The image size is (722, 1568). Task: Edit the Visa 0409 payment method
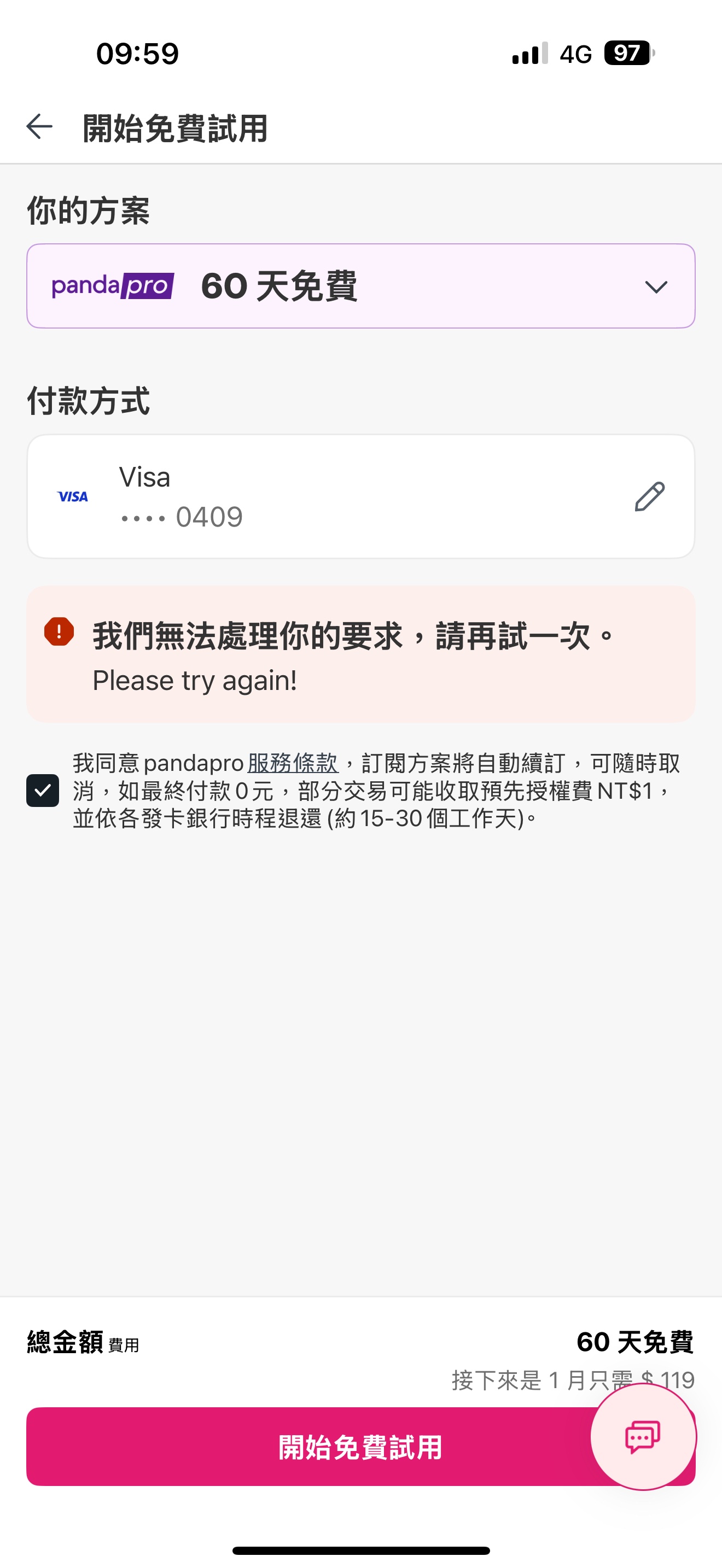(x=649, y=496)
